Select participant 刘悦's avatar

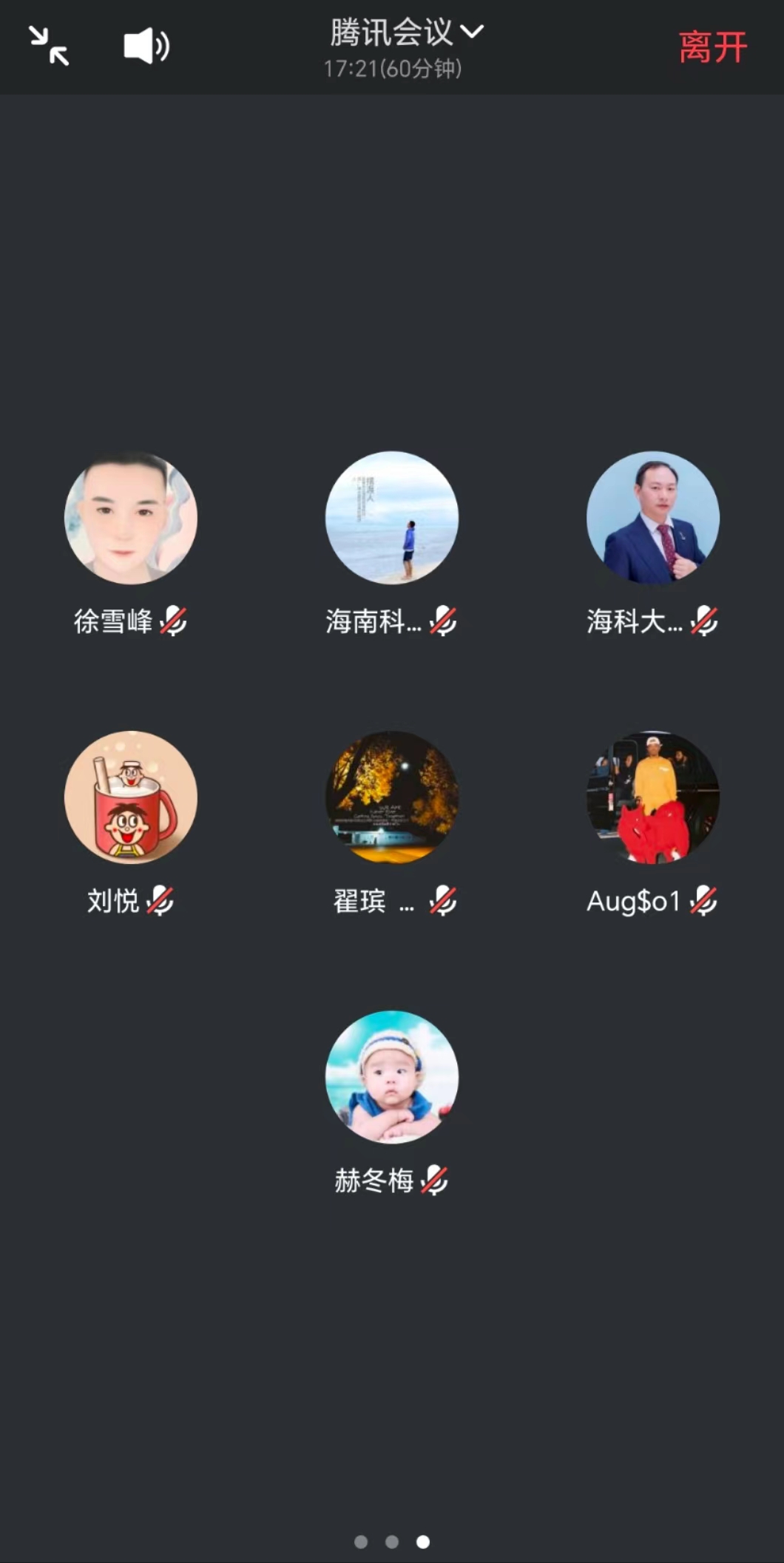[x=131, y=797]
